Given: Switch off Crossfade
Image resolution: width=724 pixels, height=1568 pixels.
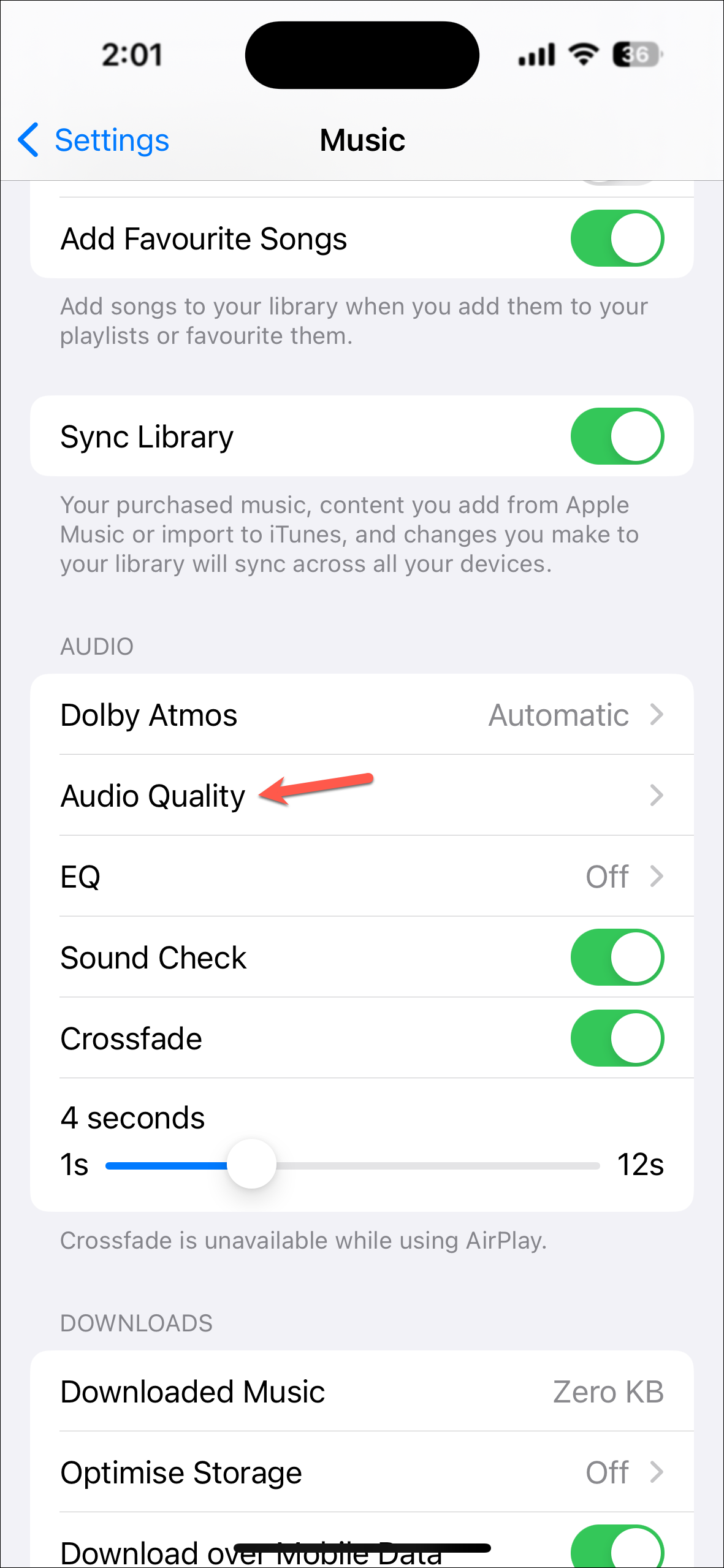Looking at the screenshot, I should [x=617, y=1038].
